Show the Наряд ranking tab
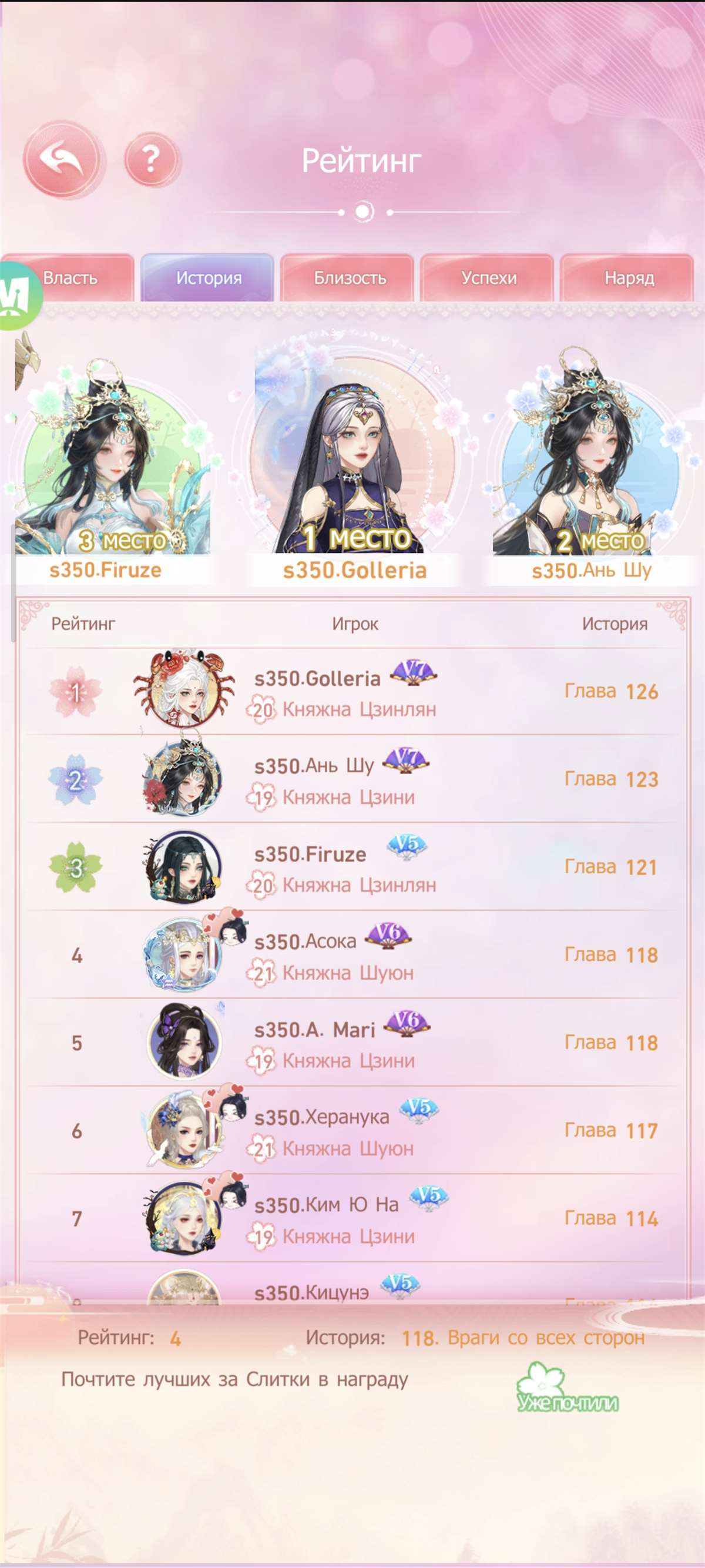Screen dimensions: 705x1568 pos(629,278)
